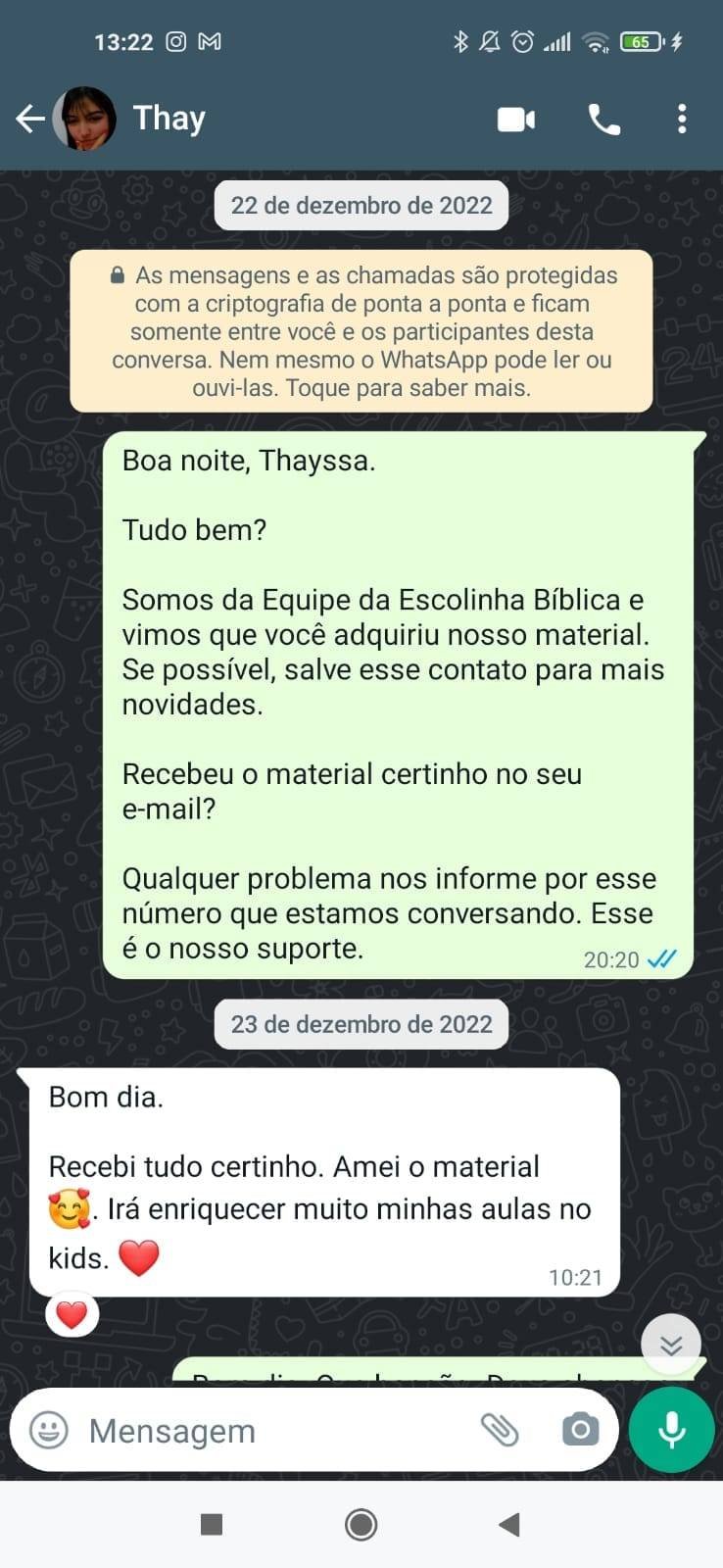View the heart reaction on Thay's message
The width and height of the screenshot is (723, 1568).
click(72, 1314)
